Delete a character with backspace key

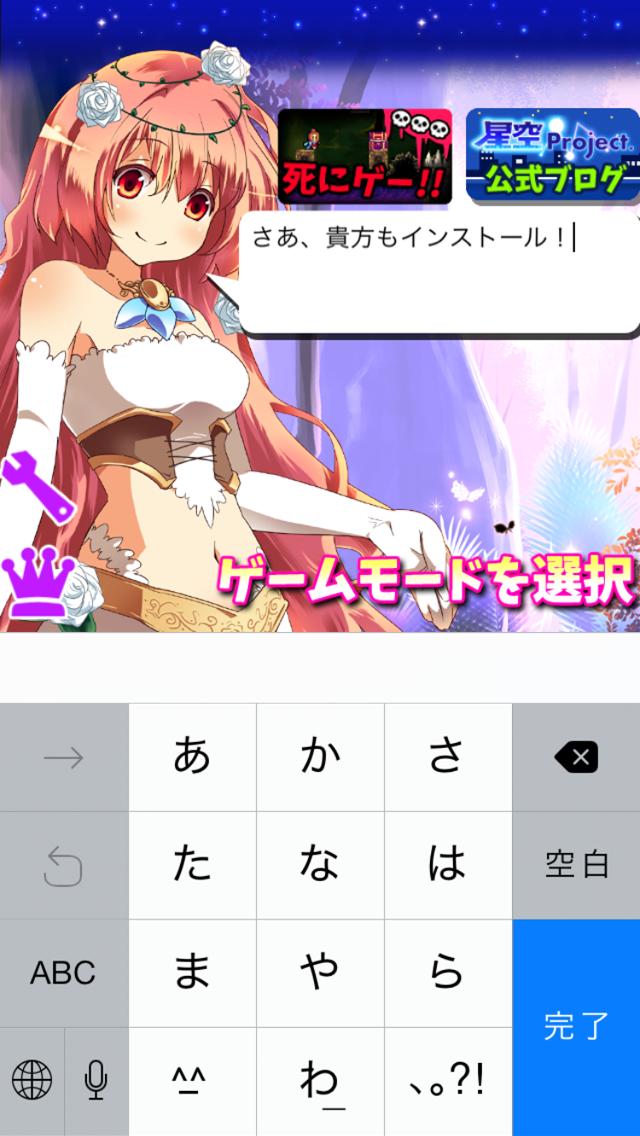576,758
